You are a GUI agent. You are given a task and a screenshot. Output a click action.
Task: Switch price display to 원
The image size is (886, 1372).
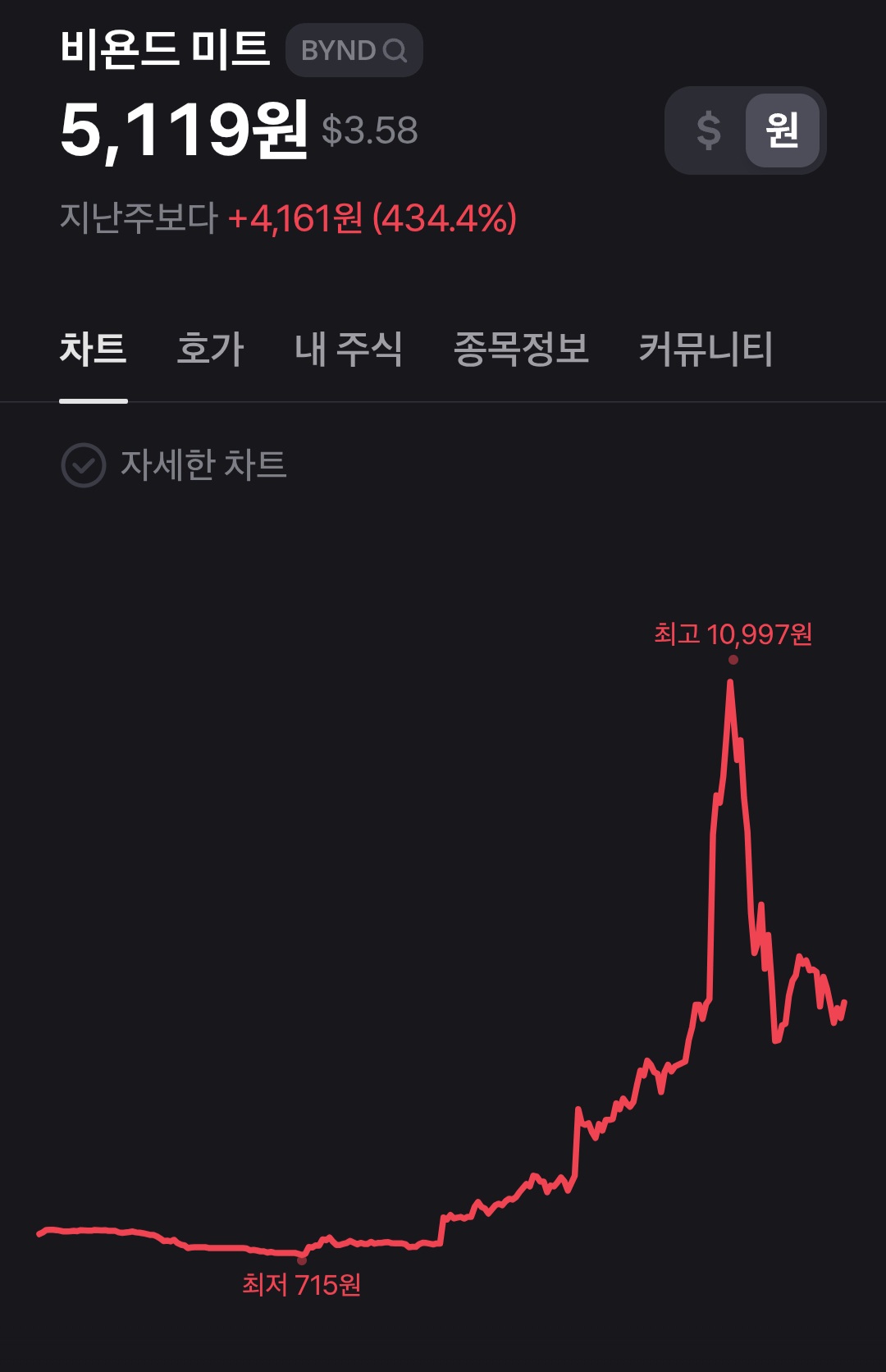(x=782, y=130)
